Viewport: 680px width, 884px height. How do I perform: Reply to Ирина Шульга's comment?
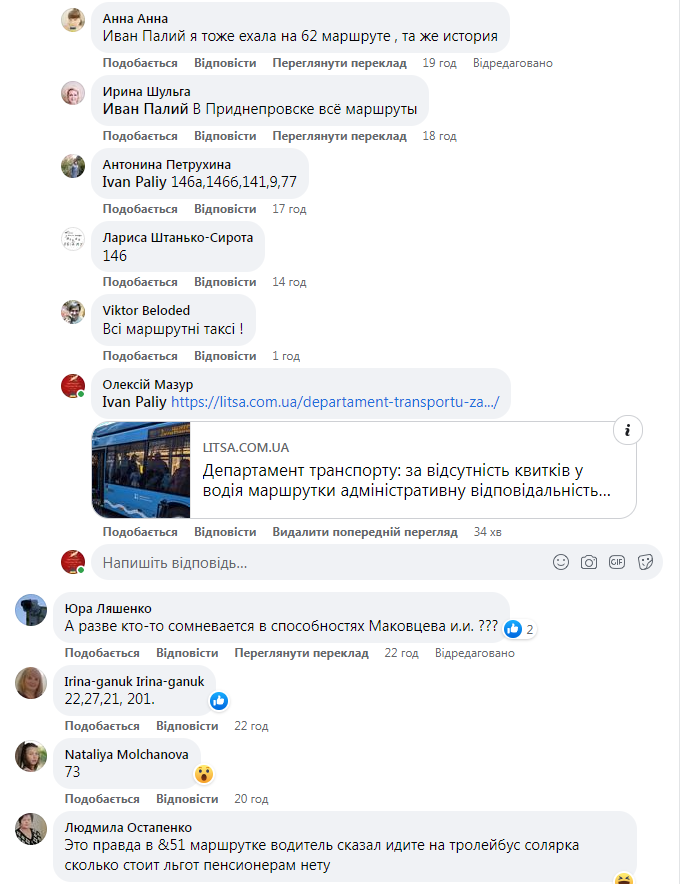point(225,136)
